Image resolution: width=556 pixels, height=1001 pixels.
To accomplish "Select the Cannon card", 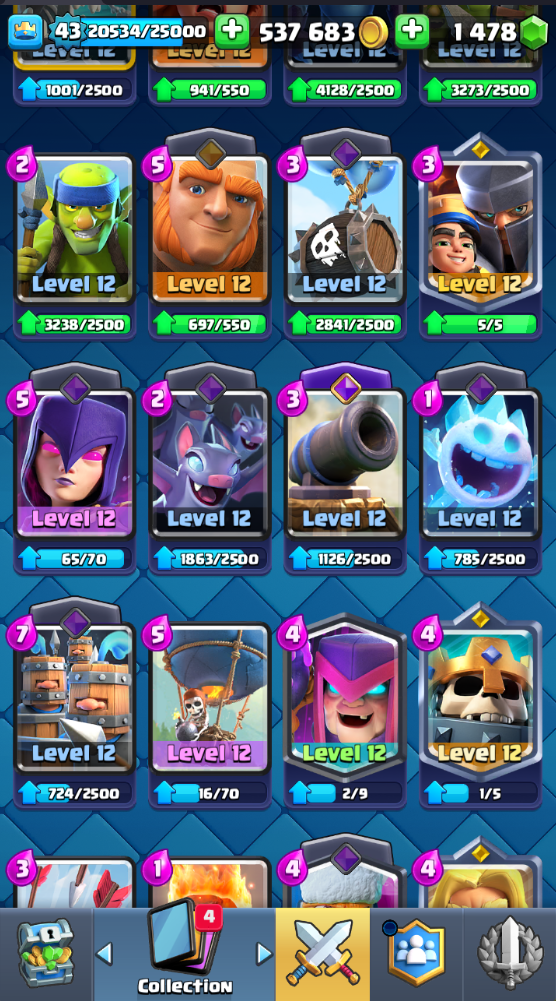I will (x=345, y=463).
